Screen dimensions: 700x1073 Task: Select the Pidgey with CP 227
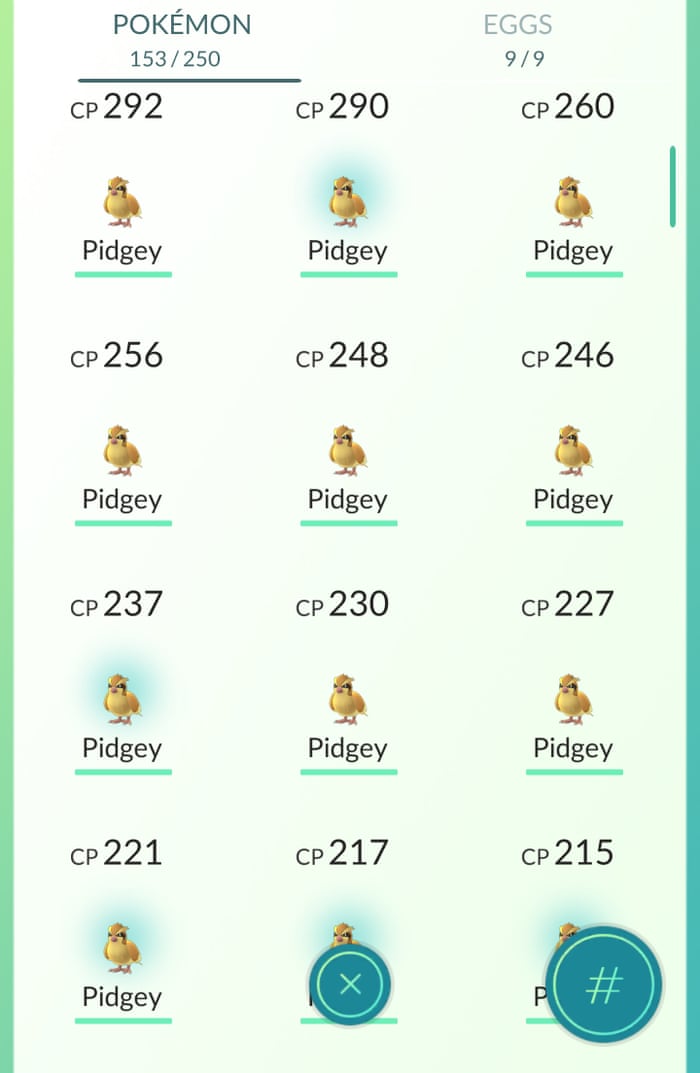[x=573, y=700]
